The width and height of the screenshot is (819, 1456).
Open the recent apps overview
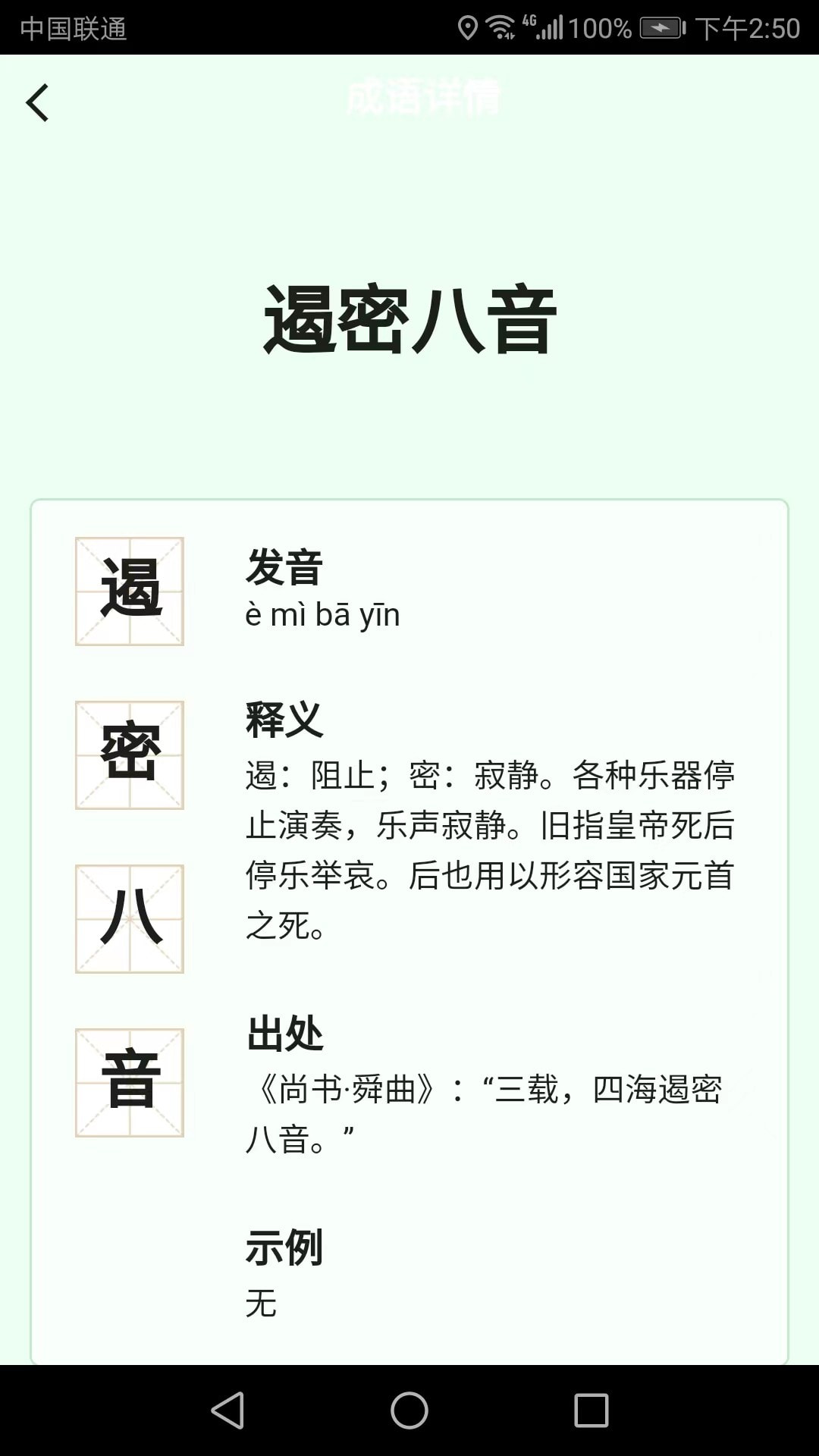point(591,1410)
